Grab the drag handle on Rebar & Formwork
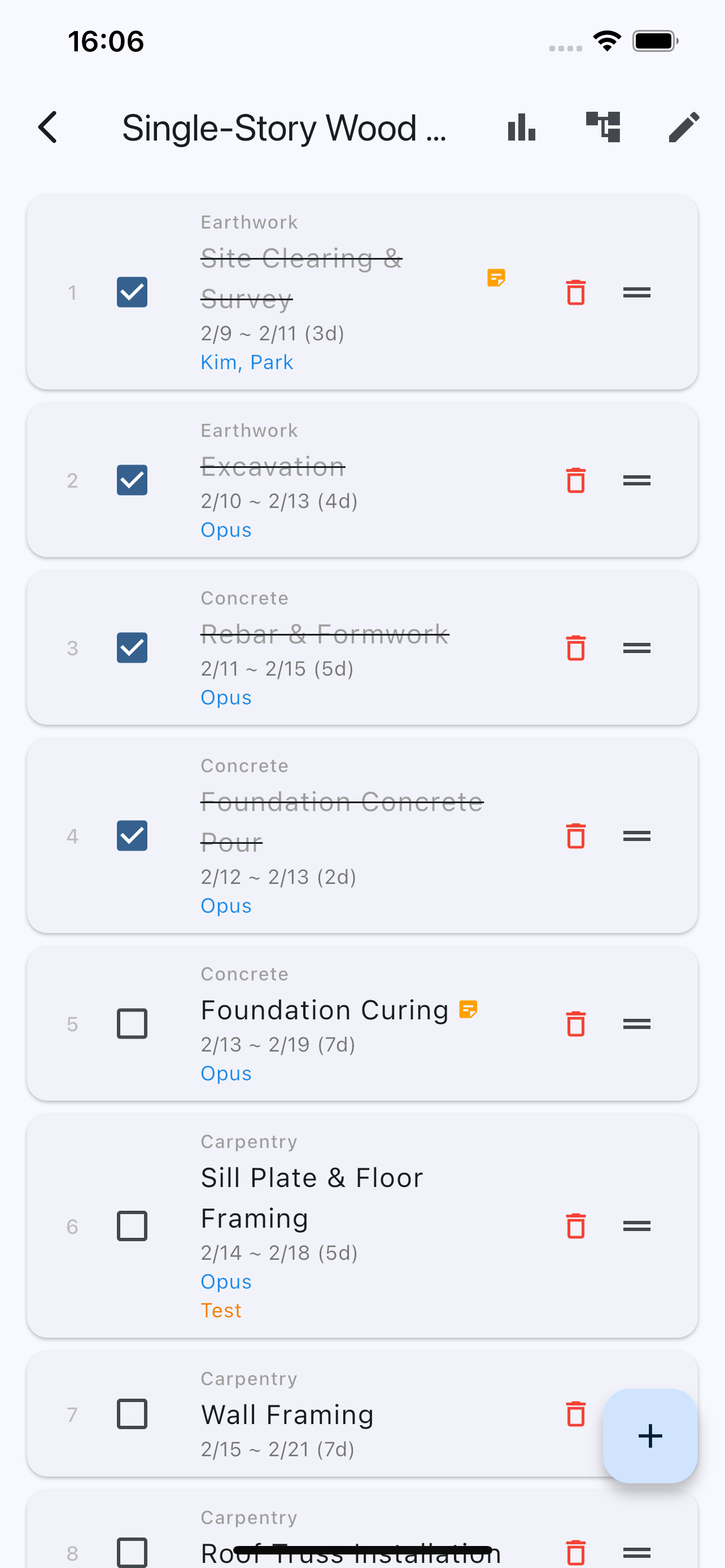Screen dimensions: 725x1568 (636, 649)
